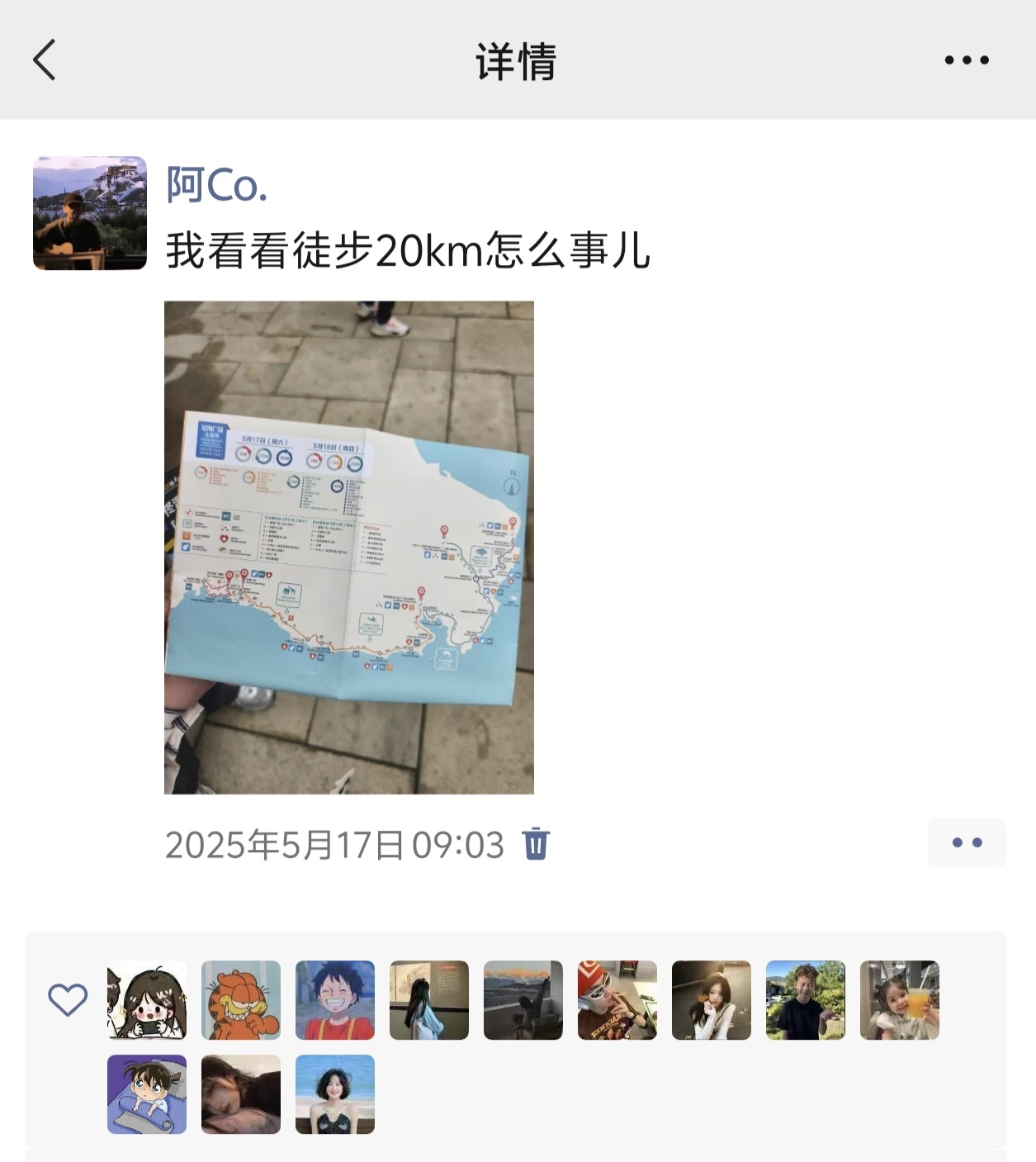This screenshot has height=1162, width=1036.
Task: Tap the 阿Co. username link
Action: pyautogui.click(x=216, y=185)
